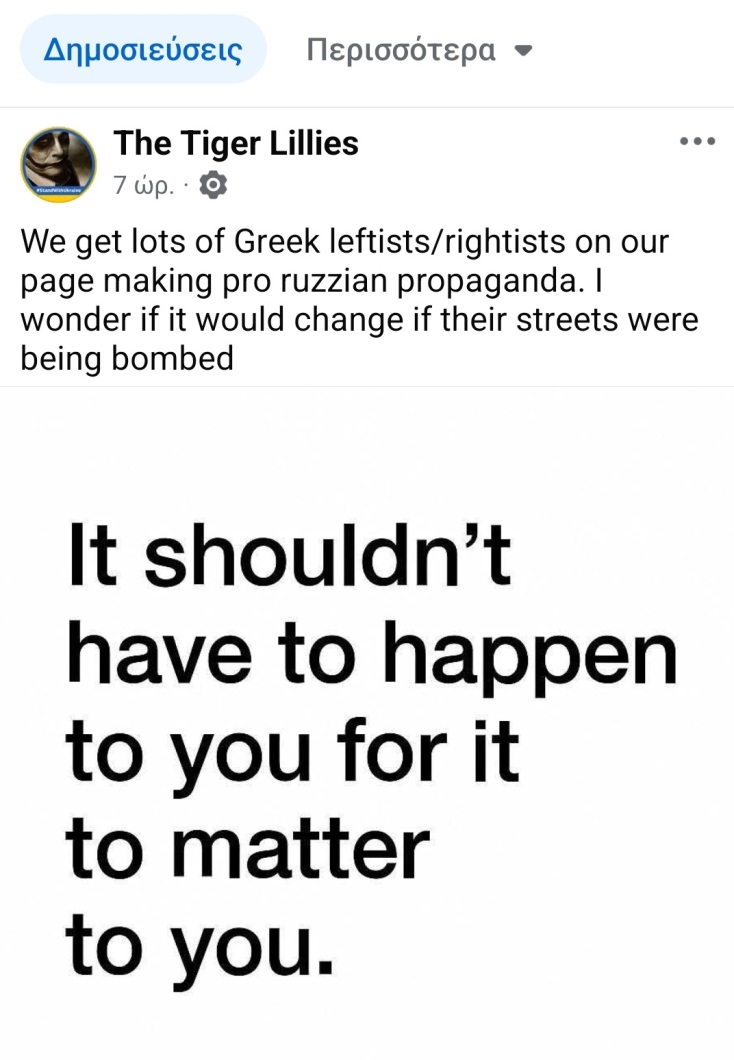This screenshot has height=1060, width=734.
Task: Open The Tiger Lillies profile picture
Action: coord(59,165)
